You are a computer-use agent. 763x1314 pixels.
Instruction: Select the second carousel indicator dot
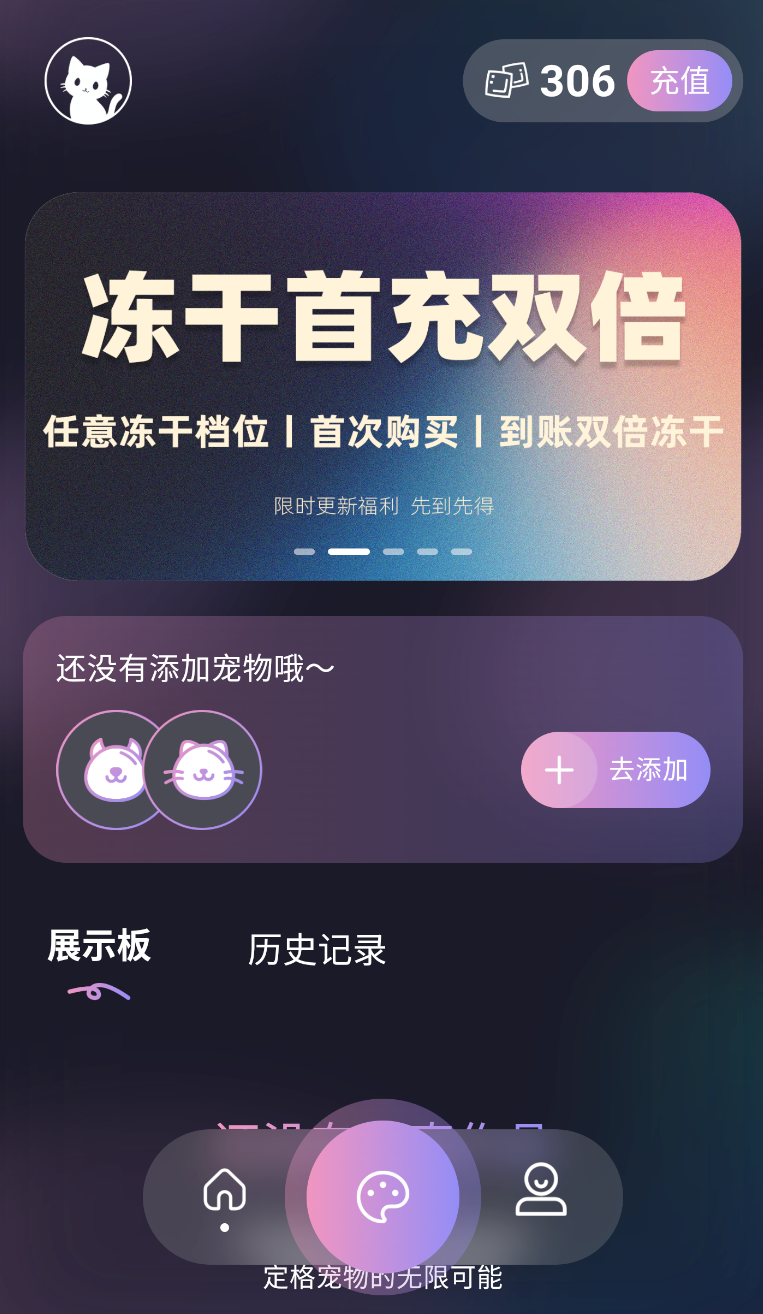pos(348,550)
